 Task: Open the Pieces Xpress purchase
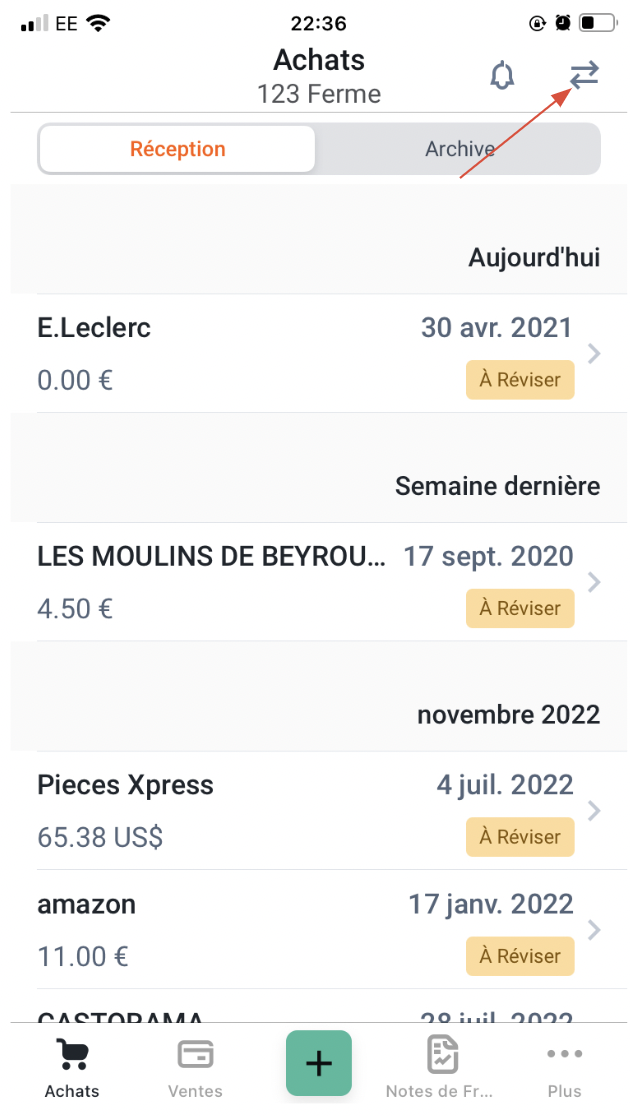tap(319, 811)
